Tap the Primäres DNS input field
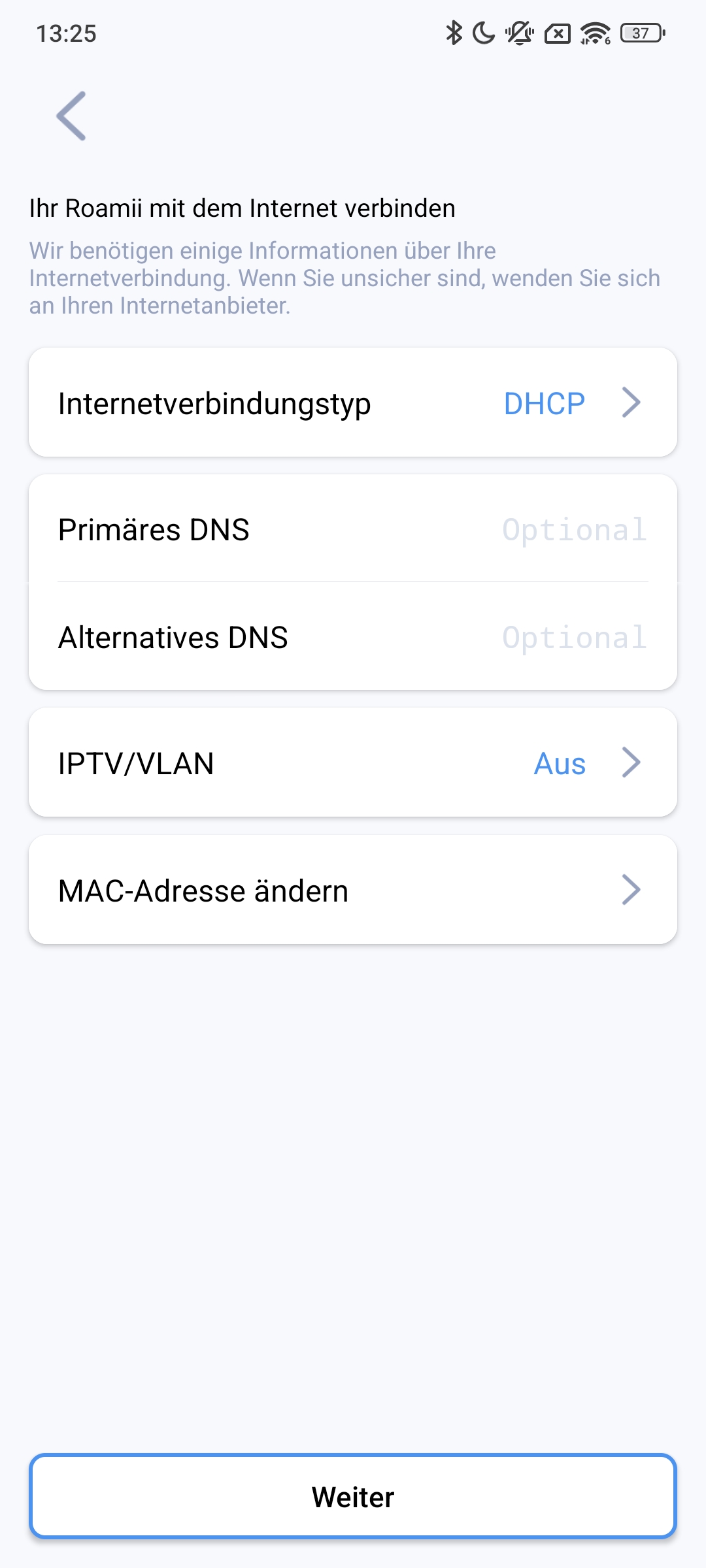The width and height of the screenshot is (706, 1568). coord(574,530)
